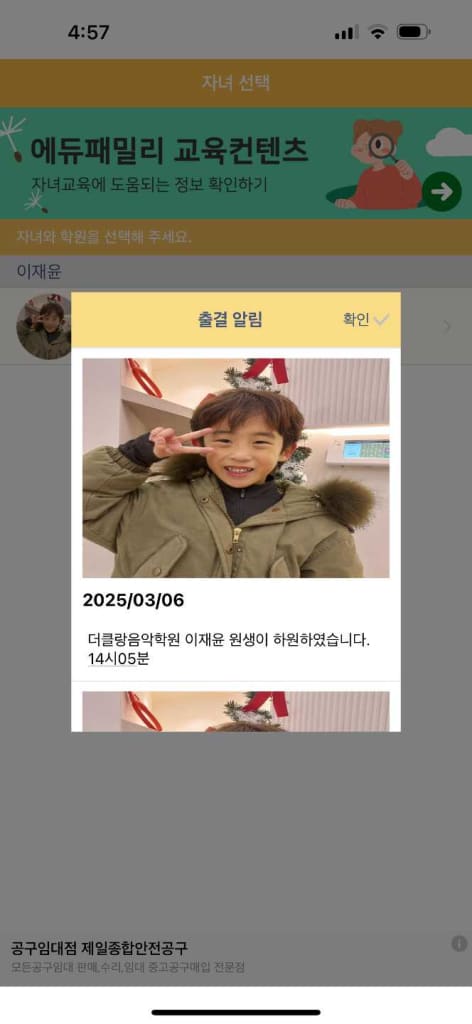Confirm the attendance alert with 확인
472x1024 pixels.
366,319
